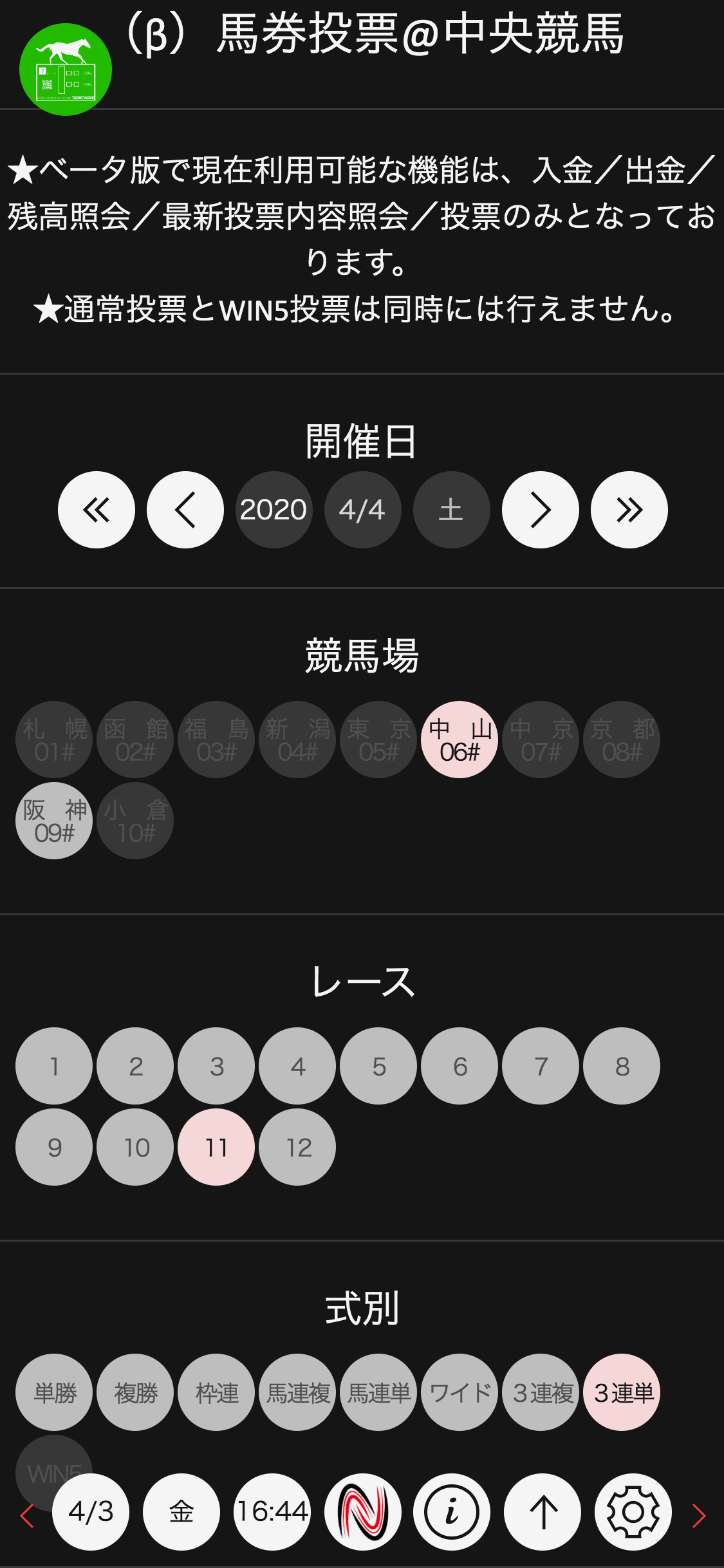Select the 阪神 09# racecourse
The width and height of the screenshot is (724, 1568).
[x=54, y=821]
